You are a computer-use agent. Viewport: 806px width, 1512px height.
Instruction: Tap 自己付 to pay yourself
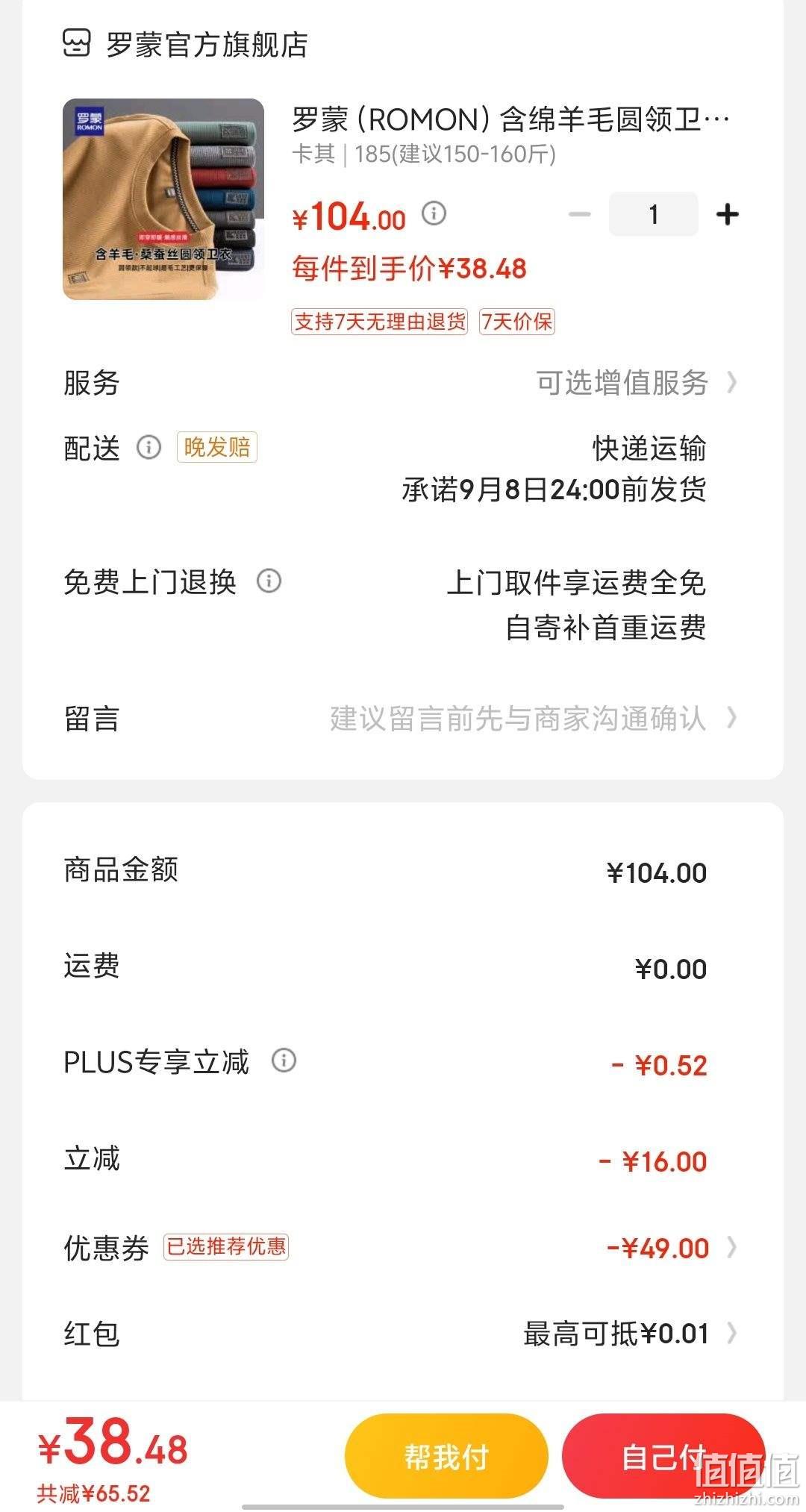(x=663, y=1457)
